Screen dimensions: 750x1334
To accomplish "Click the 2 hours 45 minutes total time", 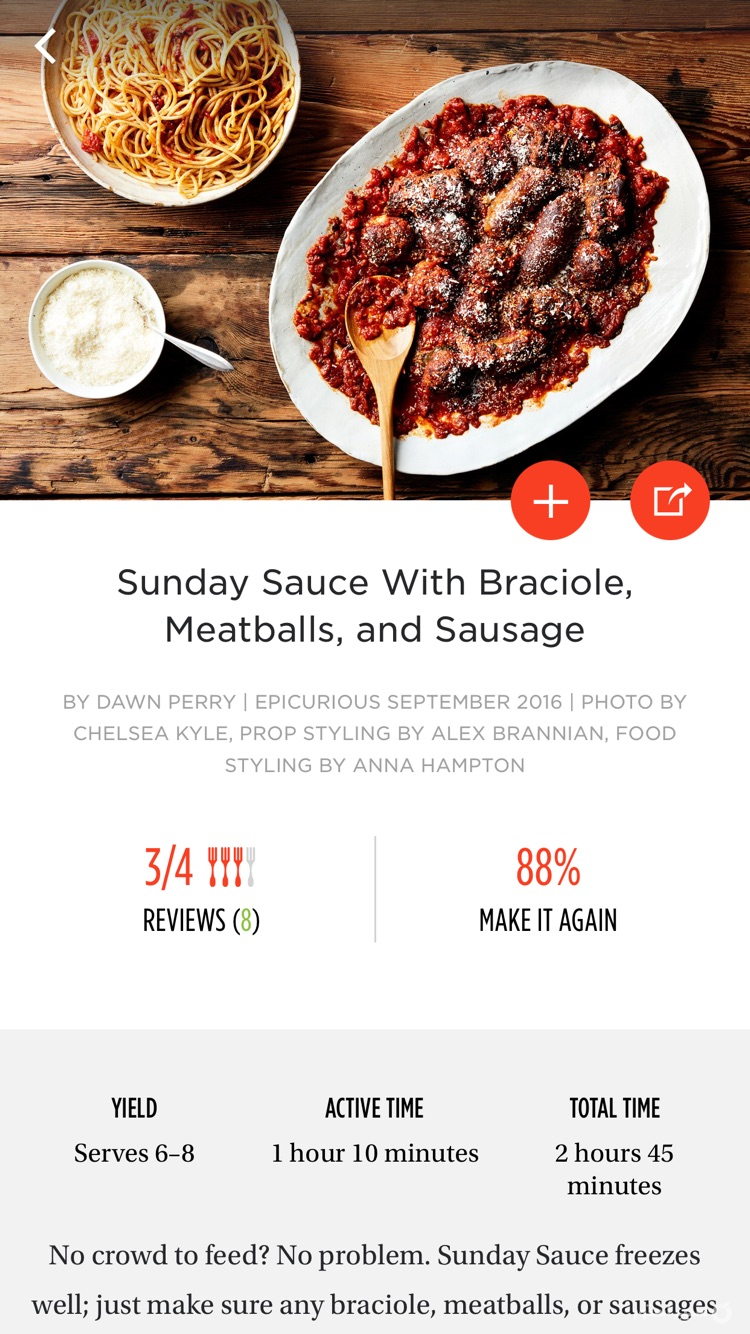I will 614,1168.
